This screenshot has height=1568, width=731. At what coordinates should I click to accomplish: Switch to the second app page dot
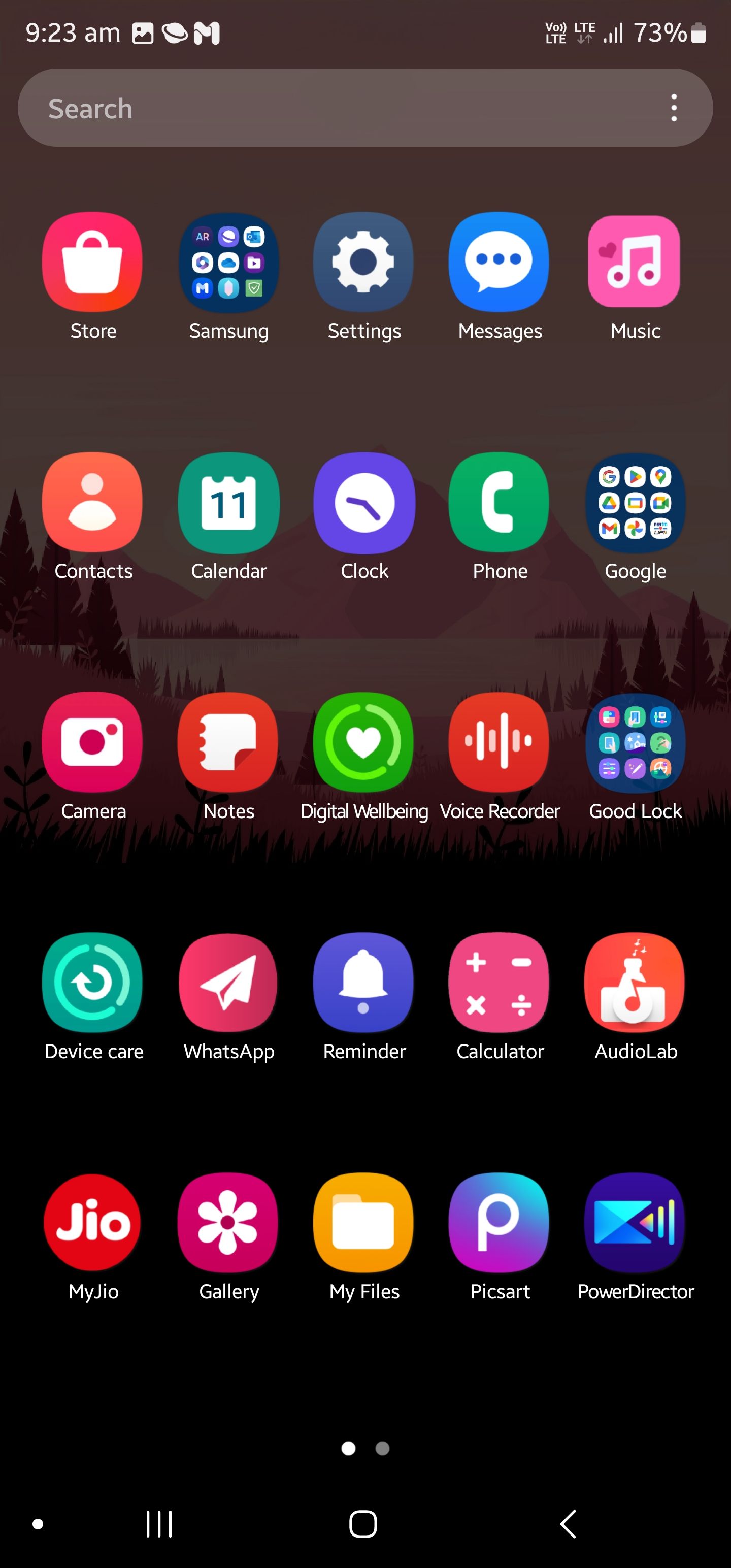[382, 1448]
